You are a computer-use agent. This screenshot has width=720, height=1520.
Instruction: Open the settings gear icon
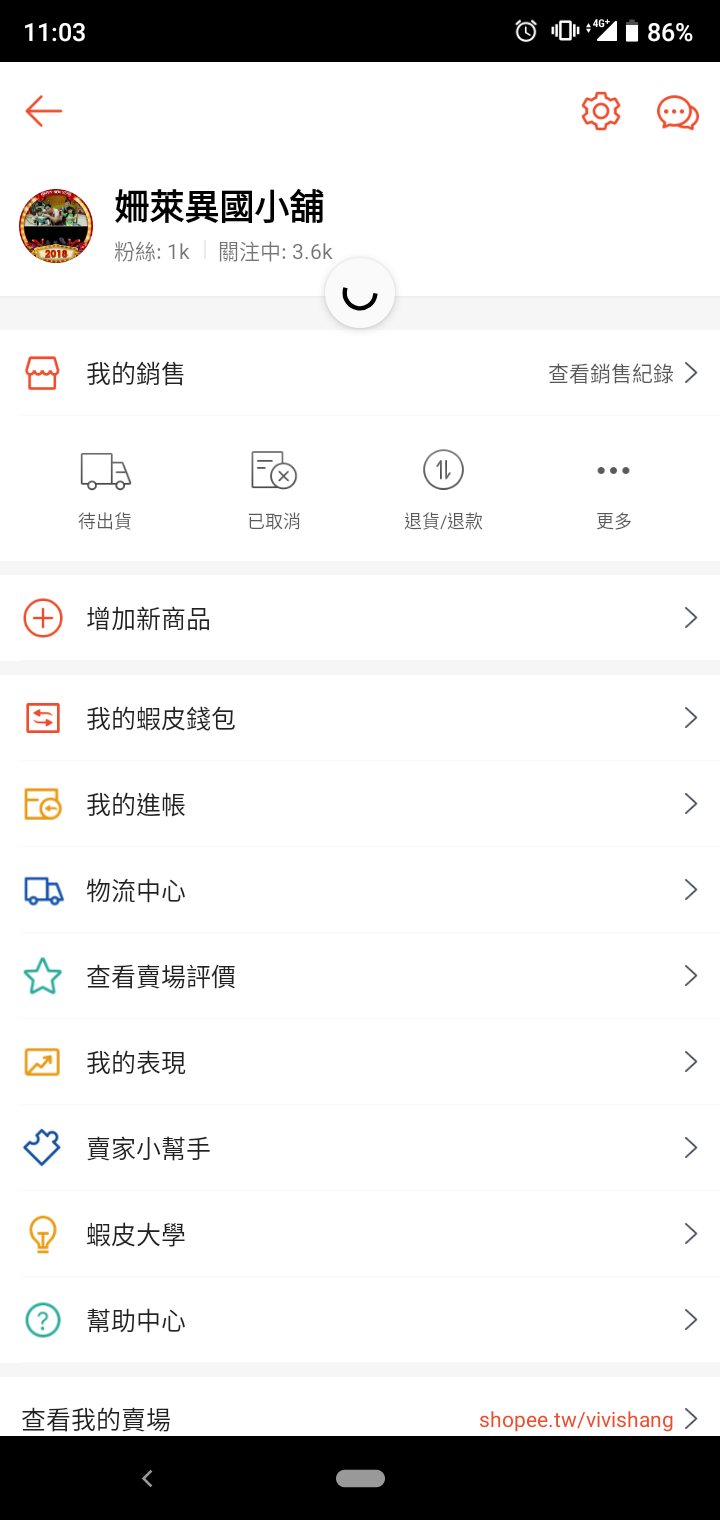601,111
